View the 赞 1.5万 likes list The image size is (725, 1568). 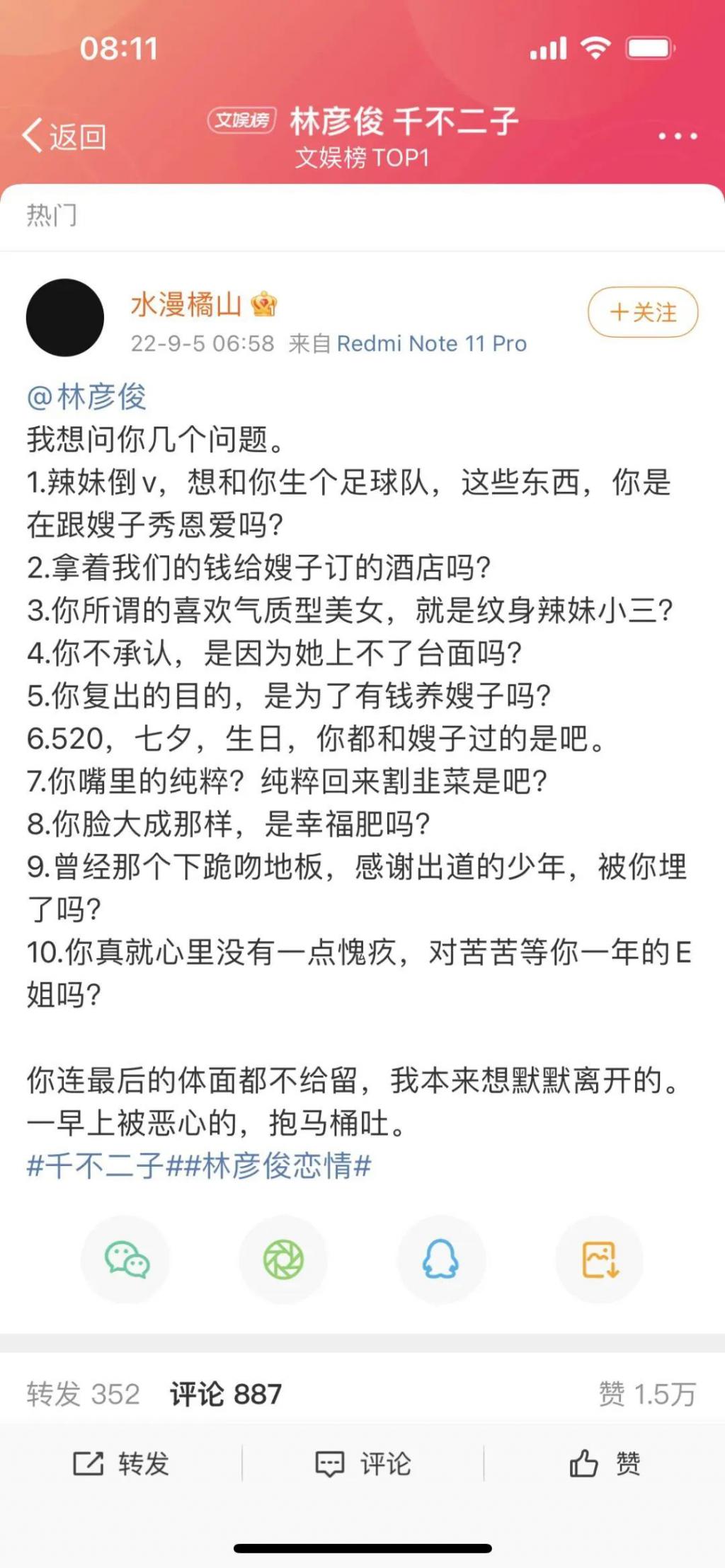647,1394
